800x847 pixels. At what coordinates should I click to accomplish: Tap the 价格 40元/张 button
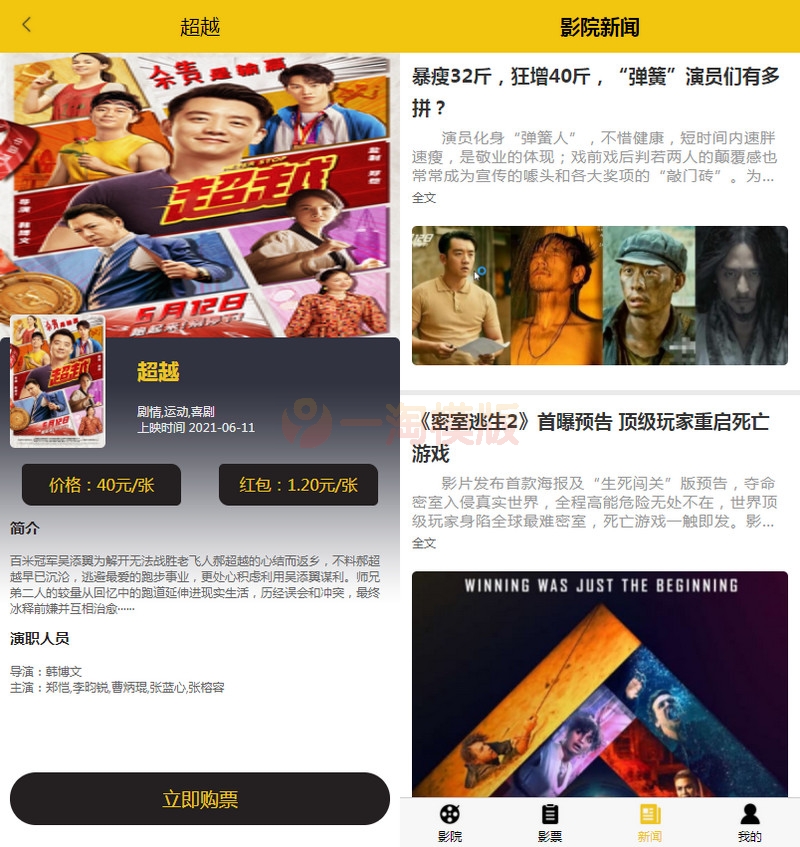101,485
